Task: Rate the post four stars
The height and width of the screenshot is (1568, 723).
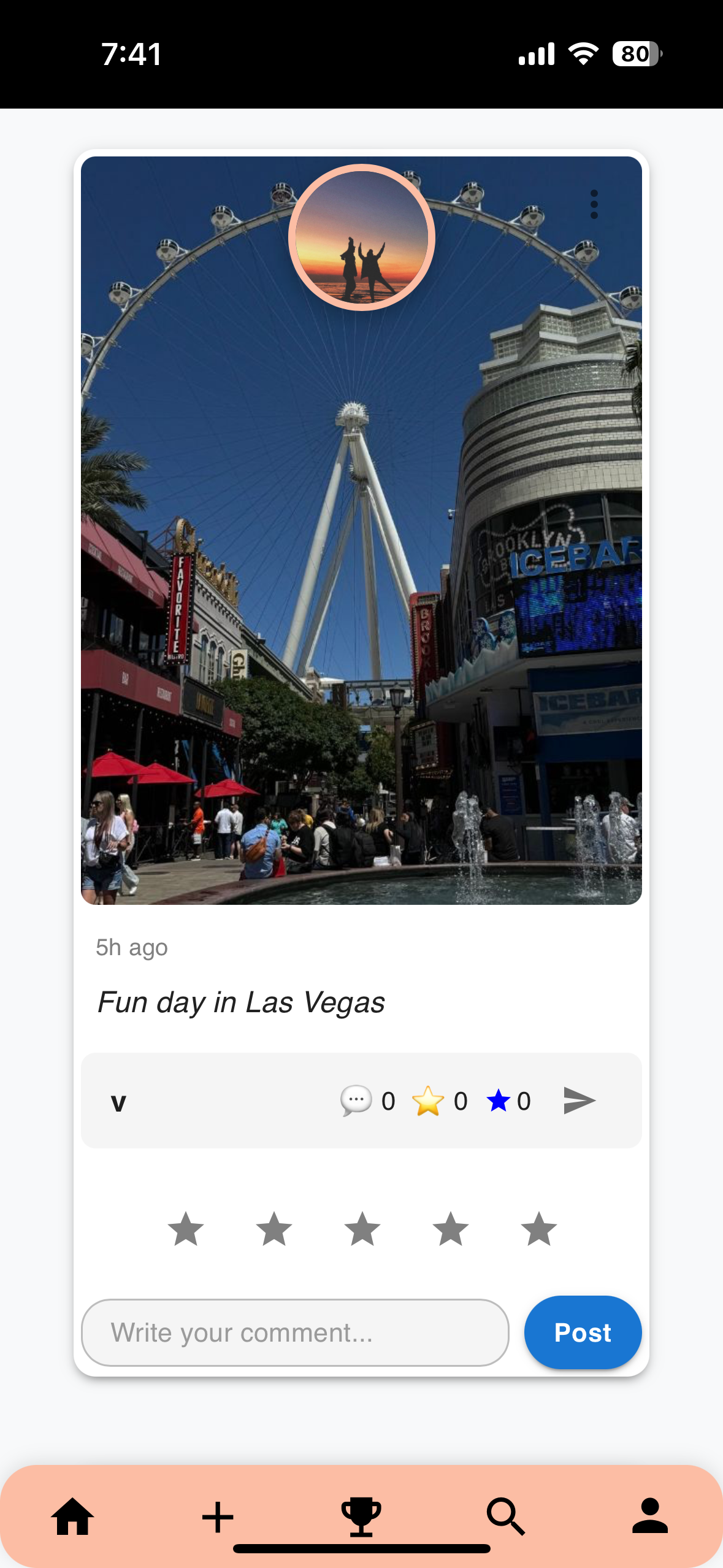Action: click(x=451, y=1229)
